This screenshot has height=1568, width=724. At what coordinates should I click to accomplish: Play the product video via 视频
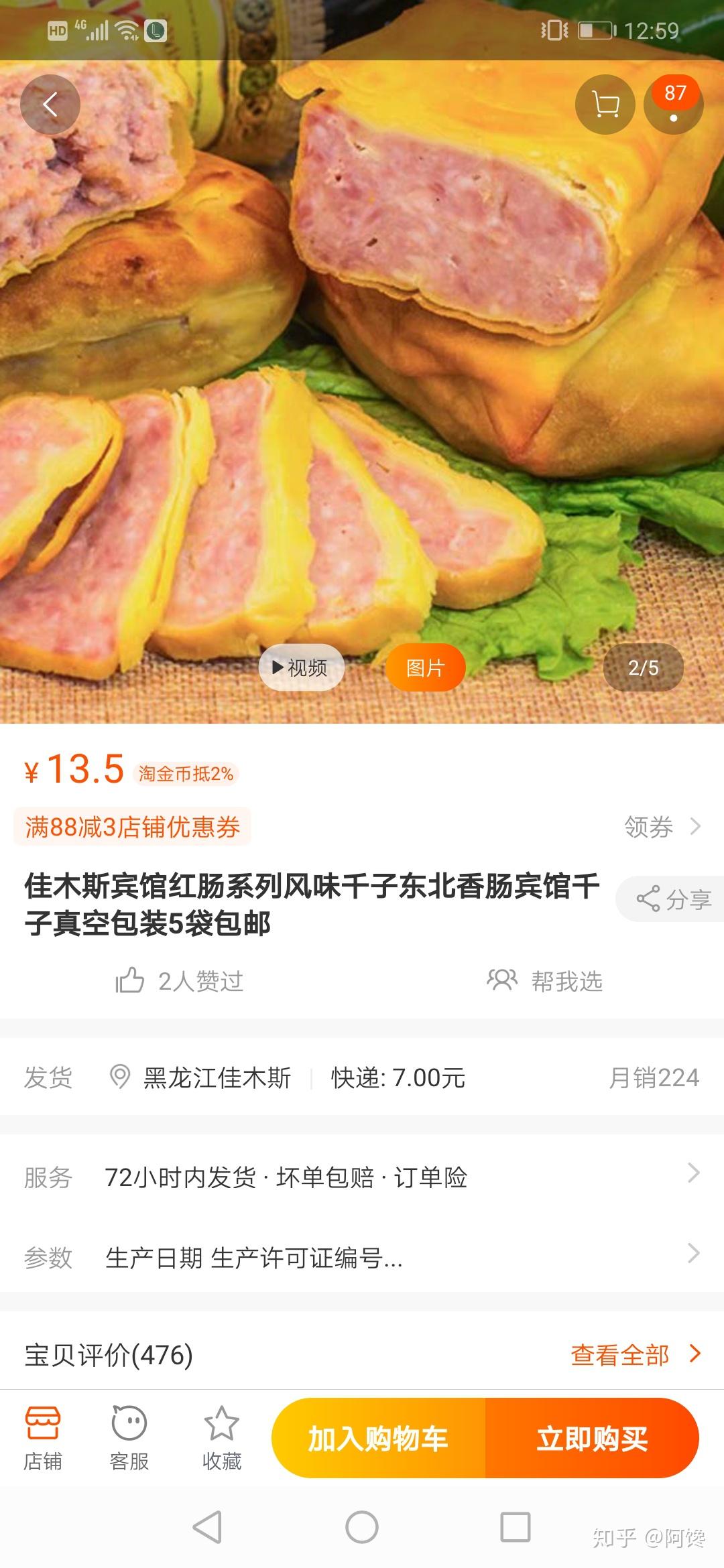300,667
